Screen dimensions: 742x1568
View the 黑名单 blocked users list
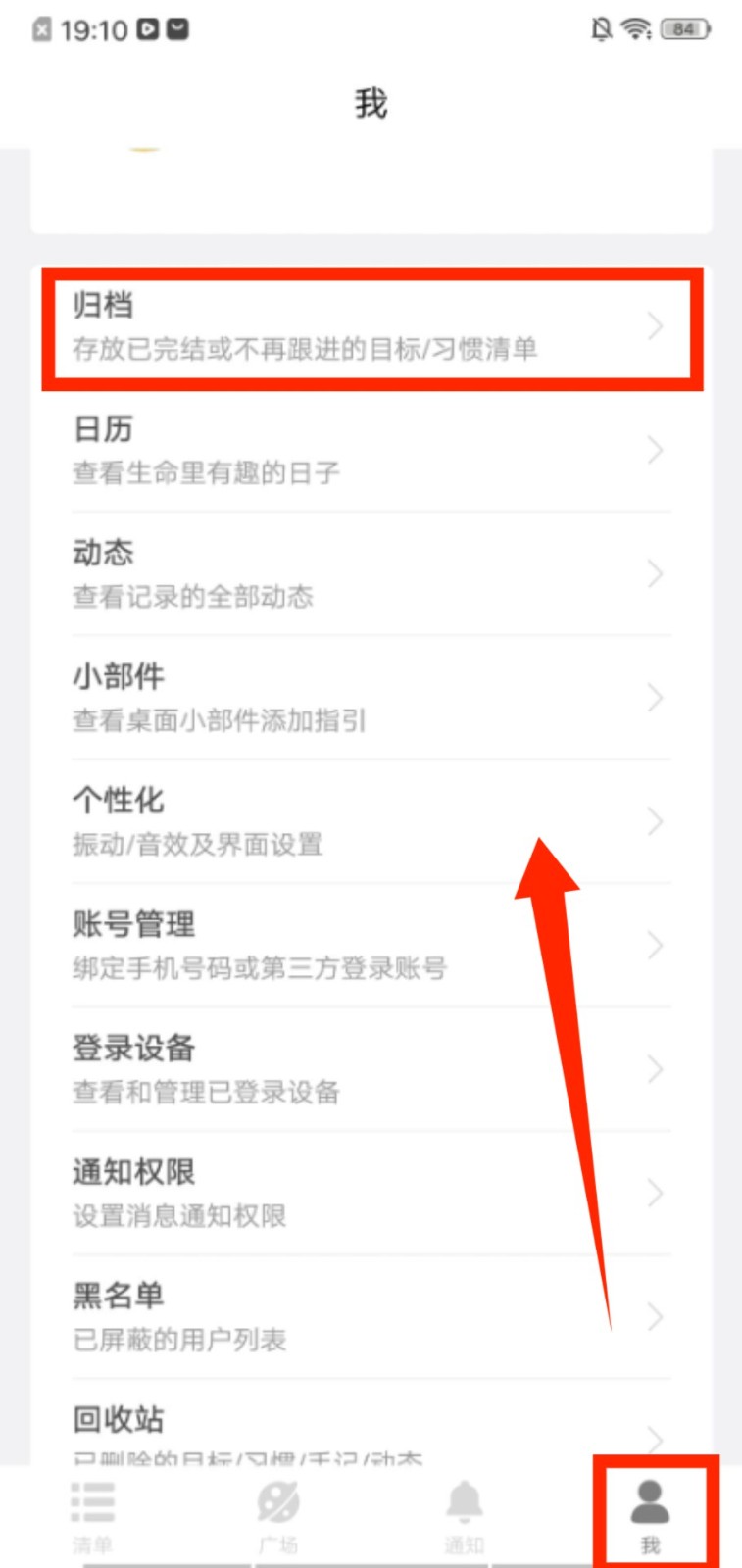(x=371, y=1316)
